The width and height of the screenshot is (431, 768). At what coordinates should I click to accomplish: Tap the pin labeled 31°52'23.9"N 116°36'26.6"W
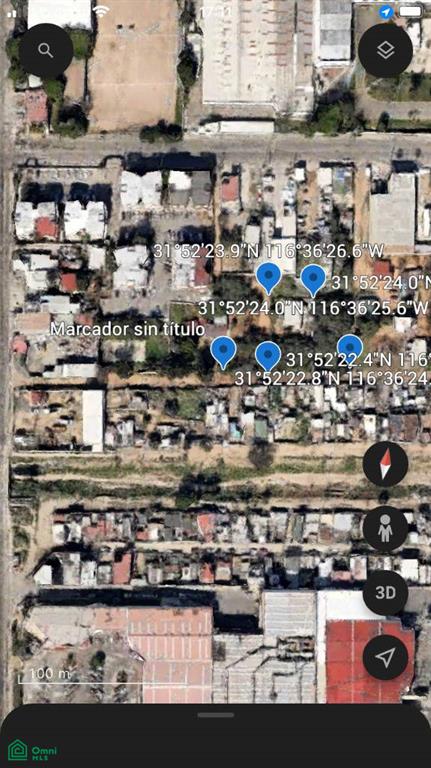pyautogui.click(x=269, y=278)
